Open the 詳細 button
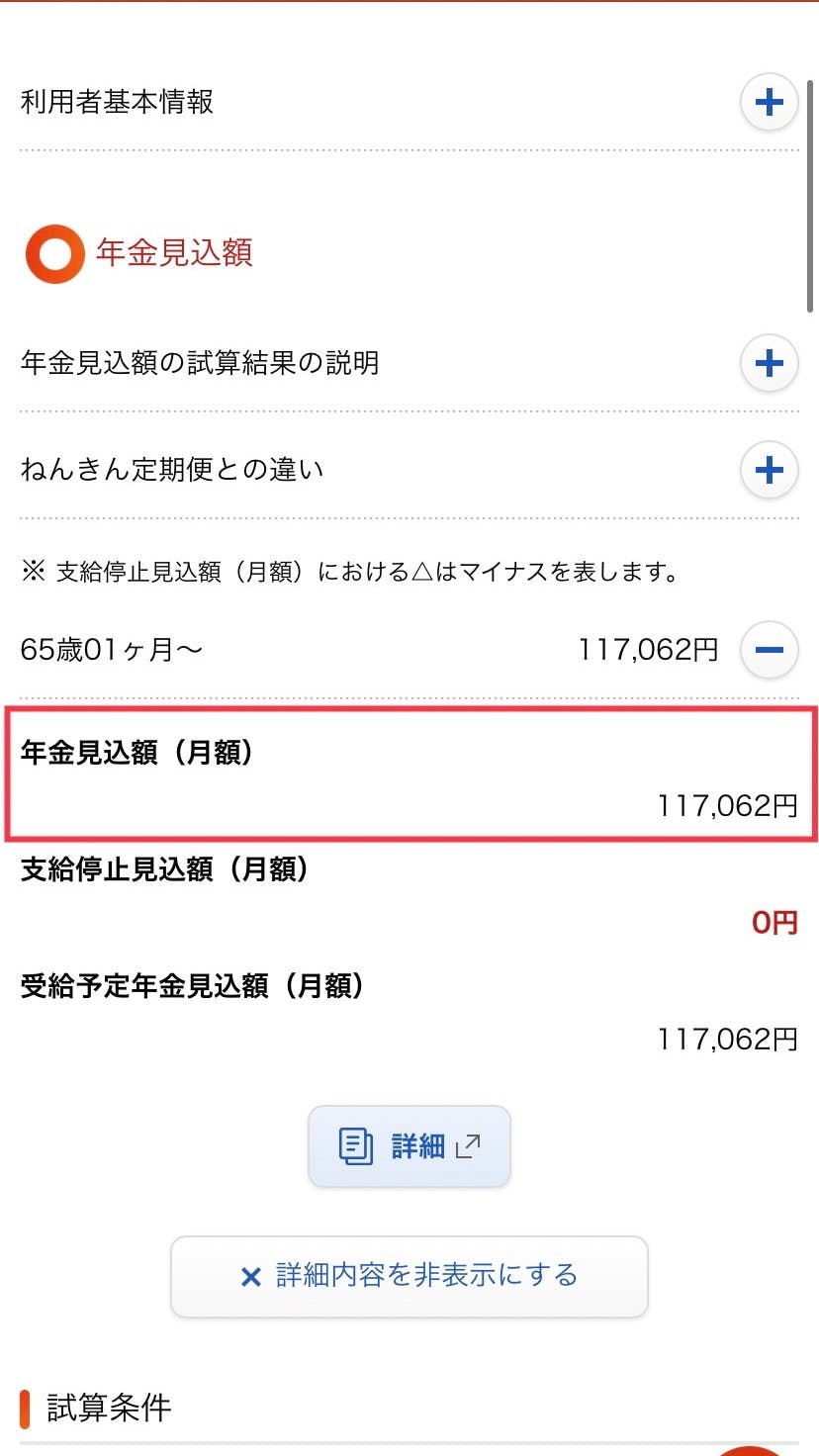819x1456 pixels. click(x=409, y=1146)
